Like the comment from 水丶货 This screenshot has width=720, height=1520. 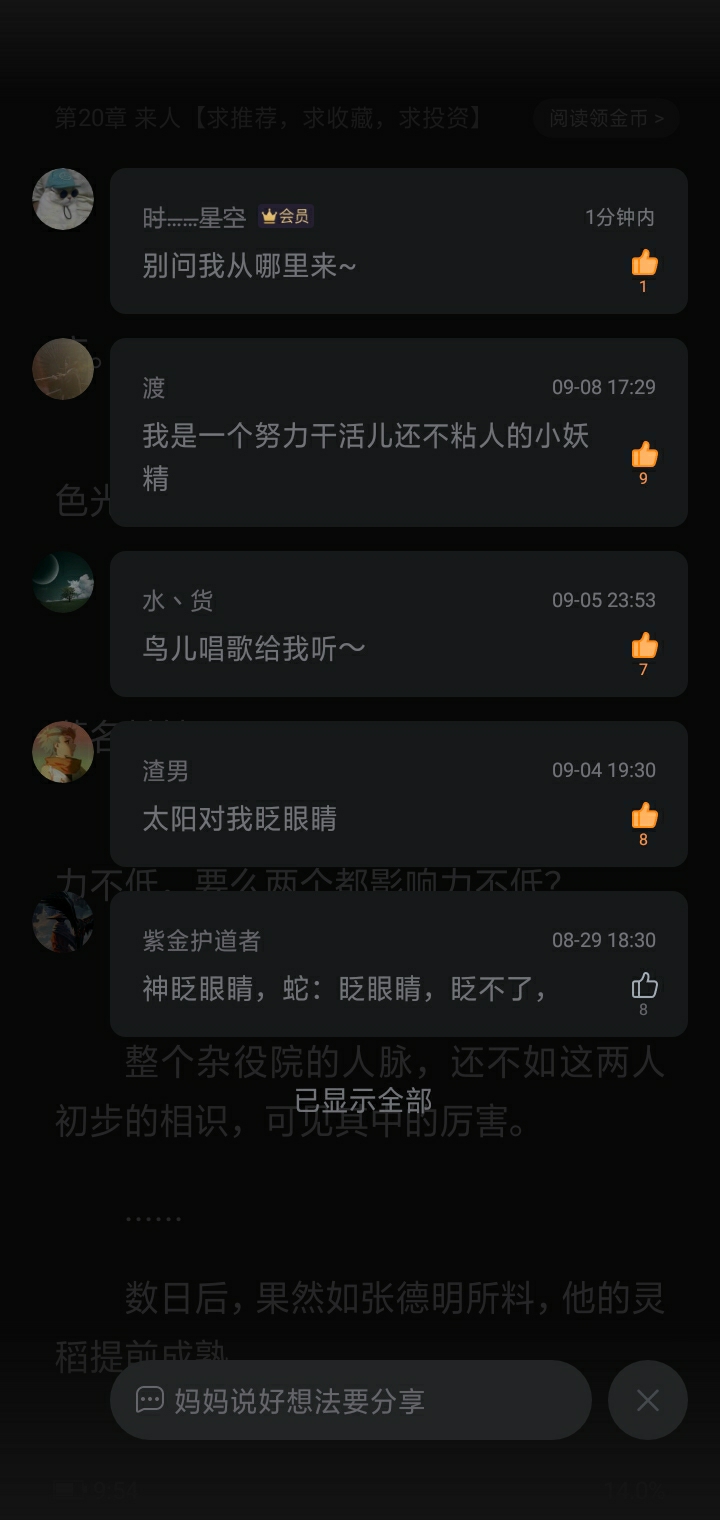click(644, 646)
